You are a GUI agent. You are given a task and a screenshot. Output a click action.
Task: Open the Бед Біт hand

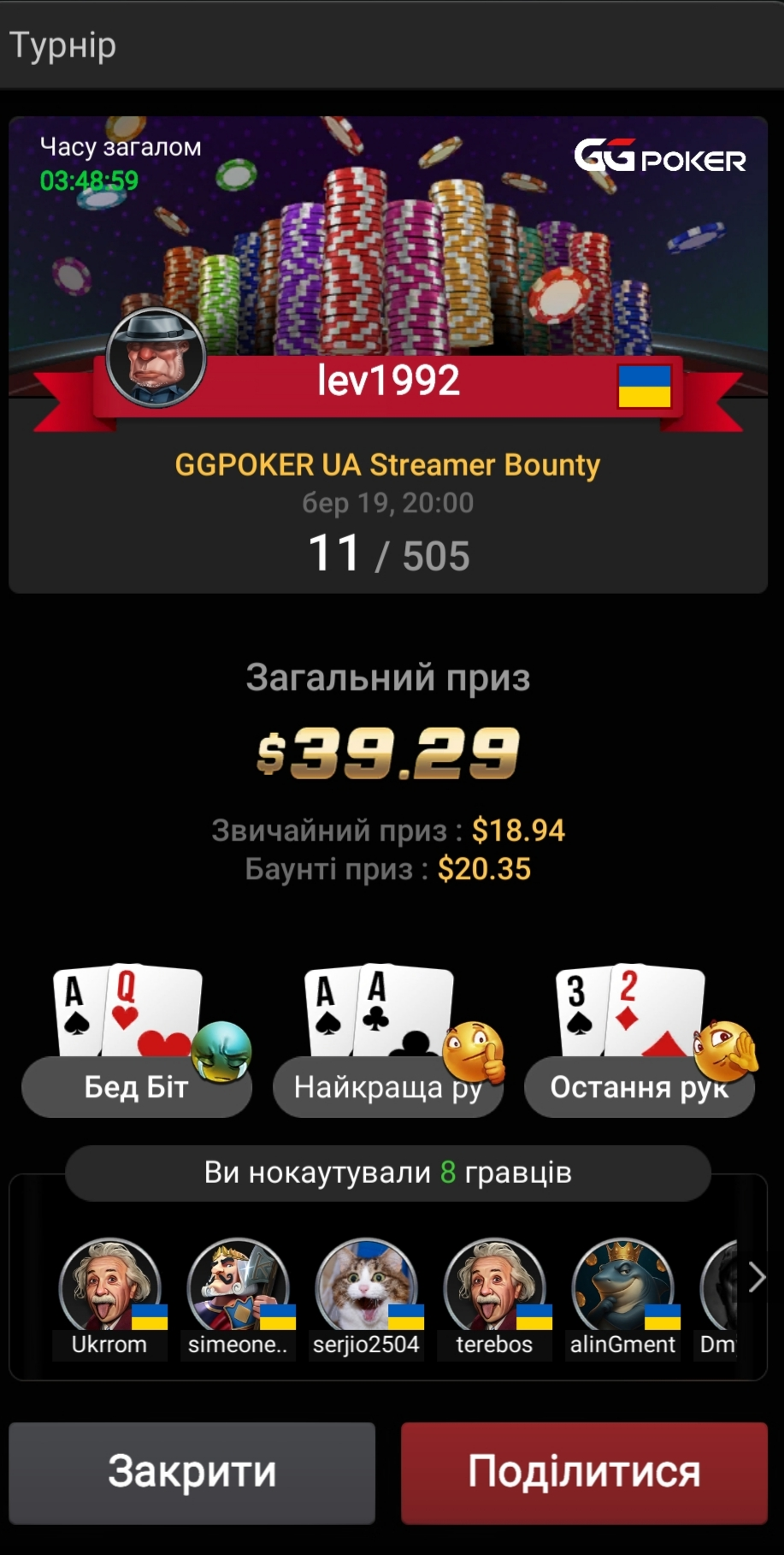point(136,1086)
